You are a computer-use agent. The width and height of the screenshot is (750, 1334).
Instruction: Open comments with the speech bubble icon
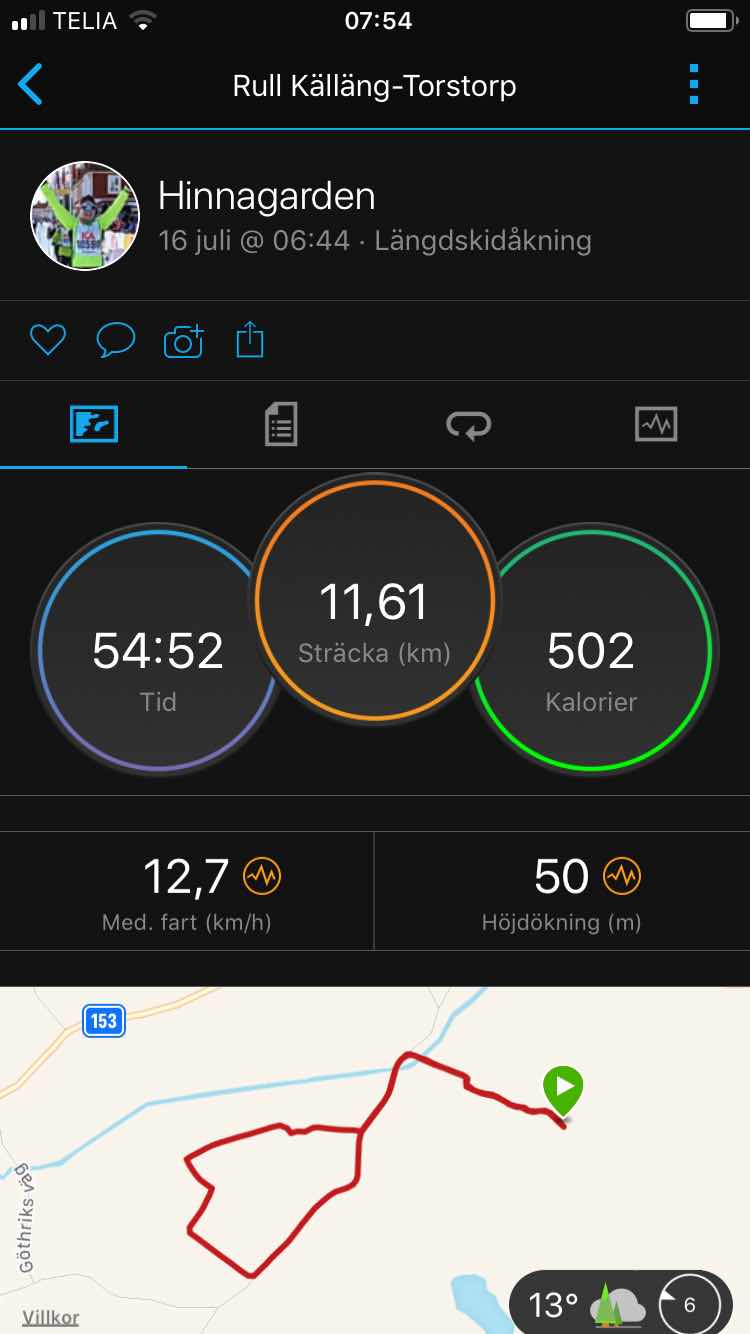point(115,341)
